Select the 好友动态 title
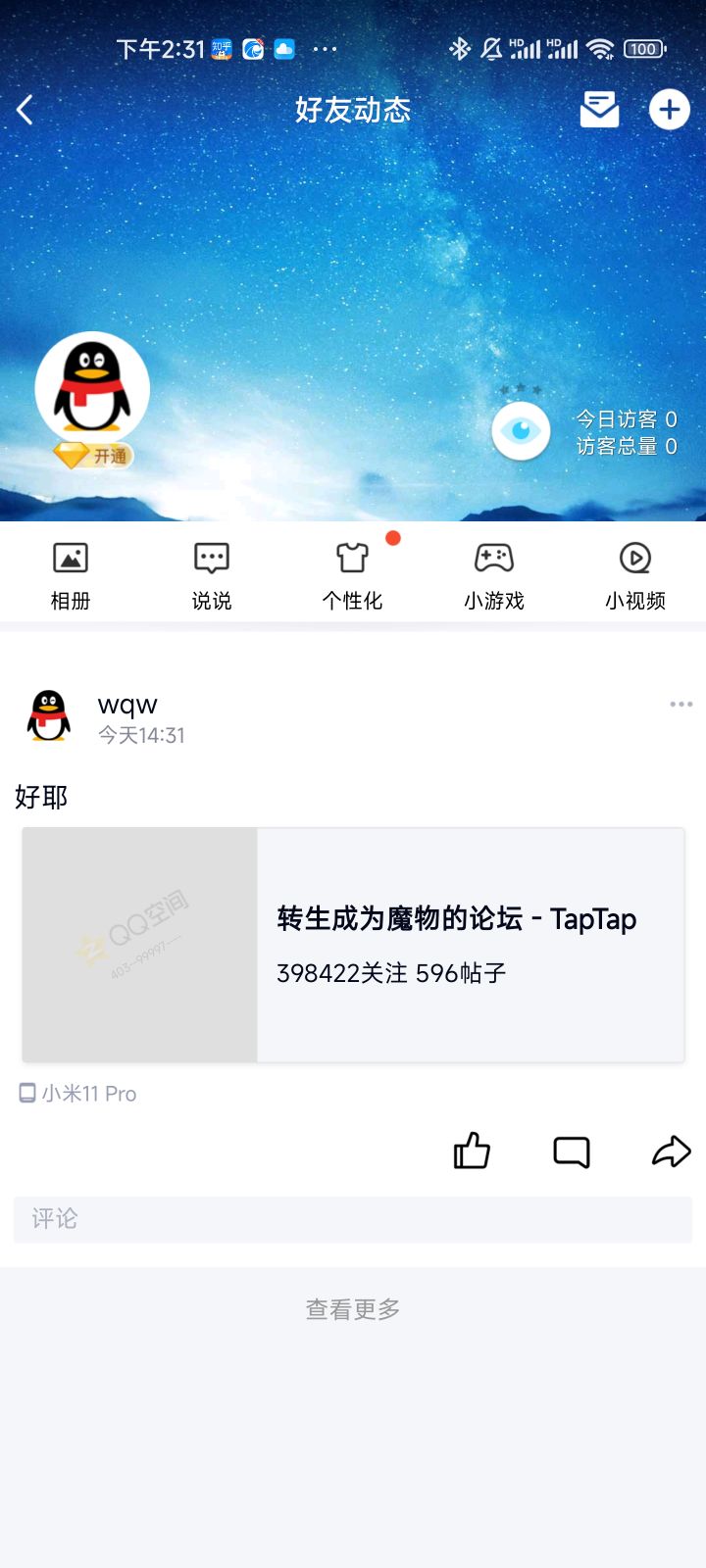706x1568 pixels. pyautogui.click(x=352, y=110)
